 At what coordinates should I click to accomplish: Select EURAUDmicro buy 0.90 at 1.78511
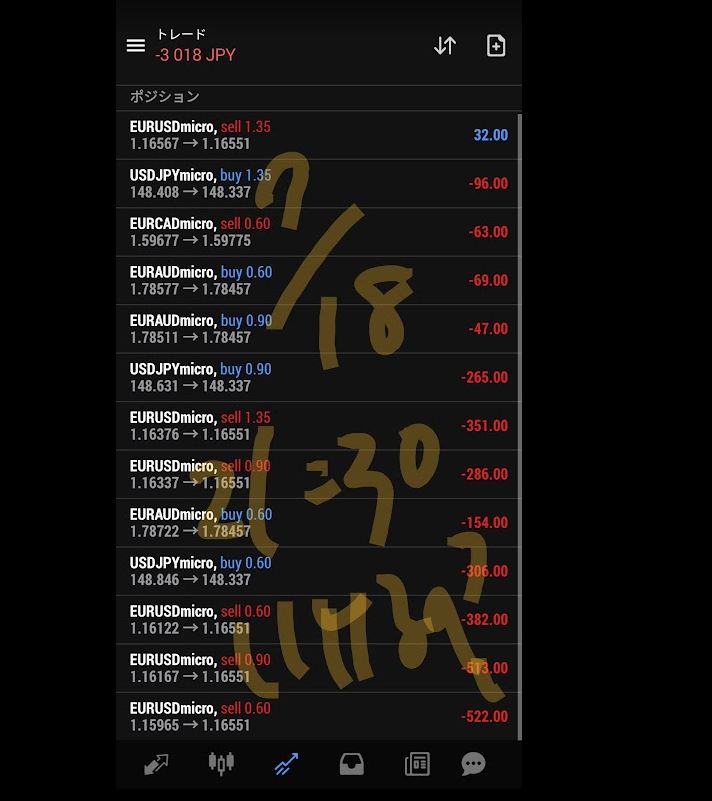318,329
